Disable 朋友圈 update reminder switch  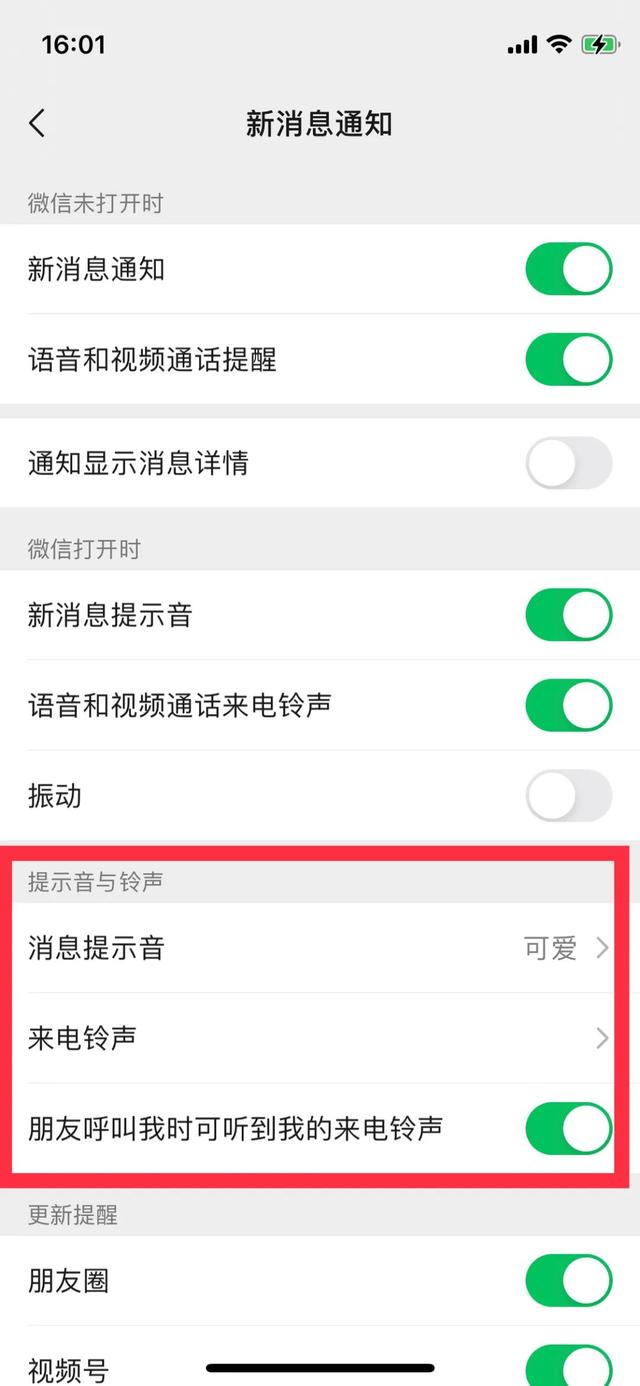point(568,1281)
